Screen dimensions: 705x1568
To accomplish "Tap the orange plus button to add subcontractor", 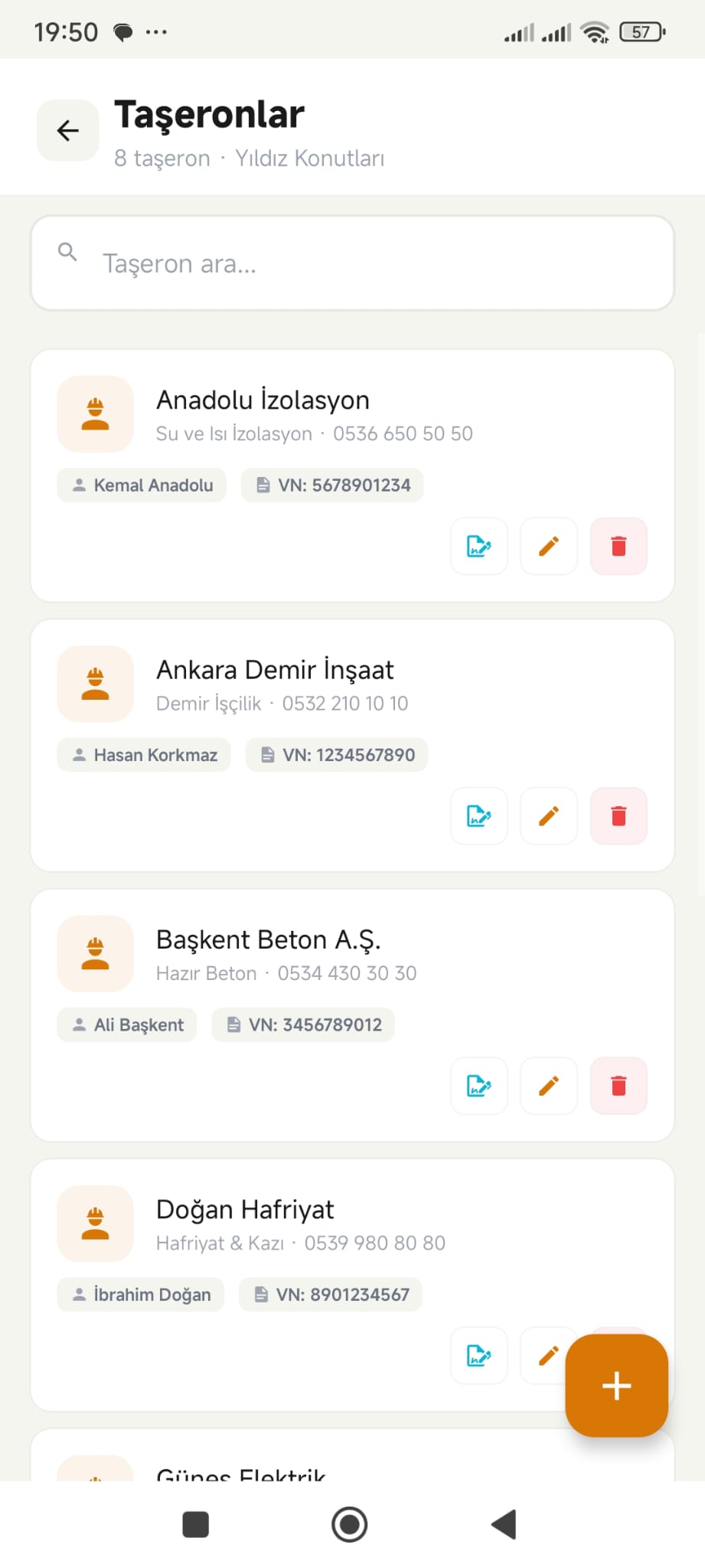I will [615, 1386].
